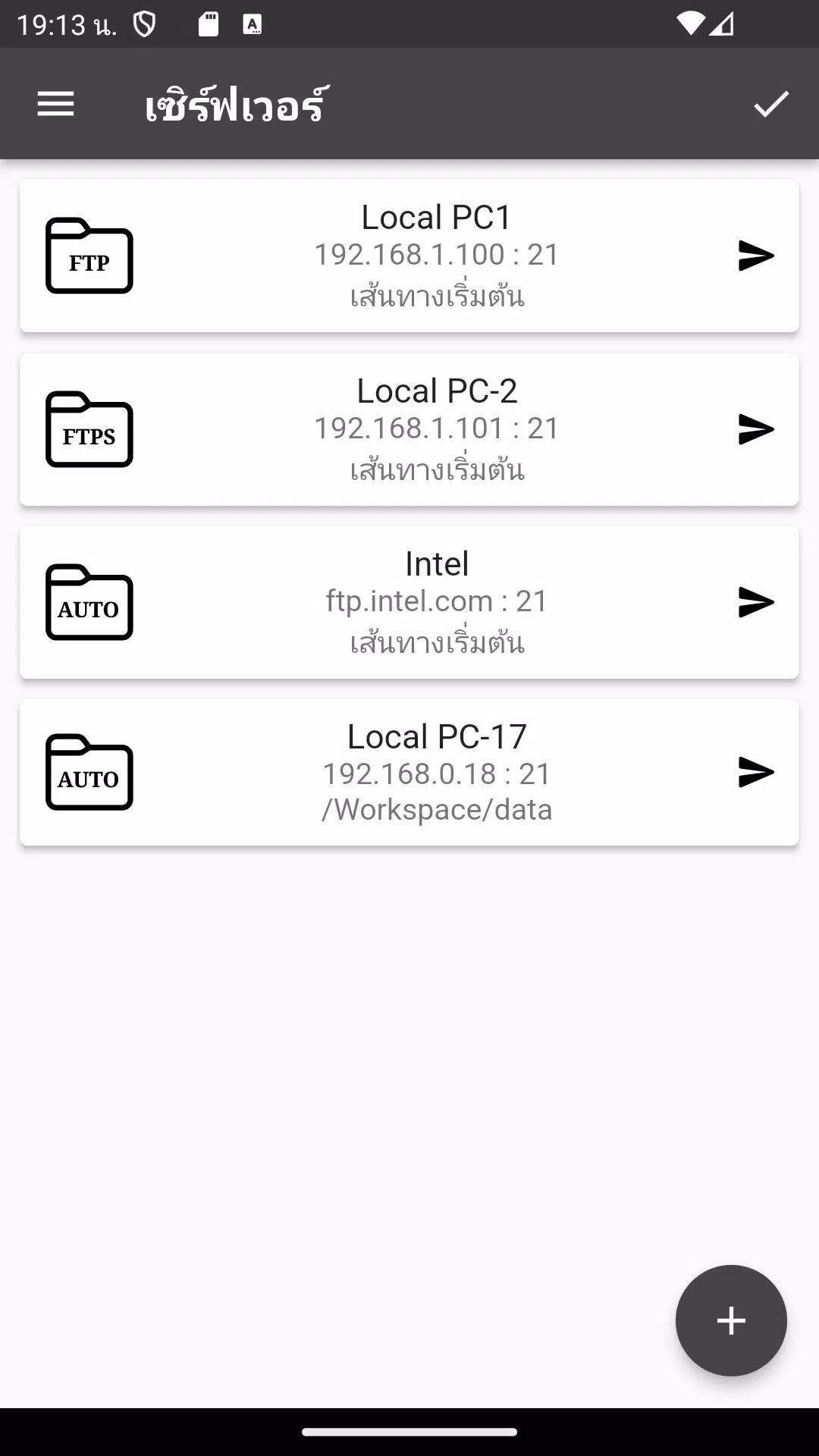This screenshot has height=1456, width=819.
Task: Add a new server with plus button
Action: pyautogui.click(x=731, y=1320)
